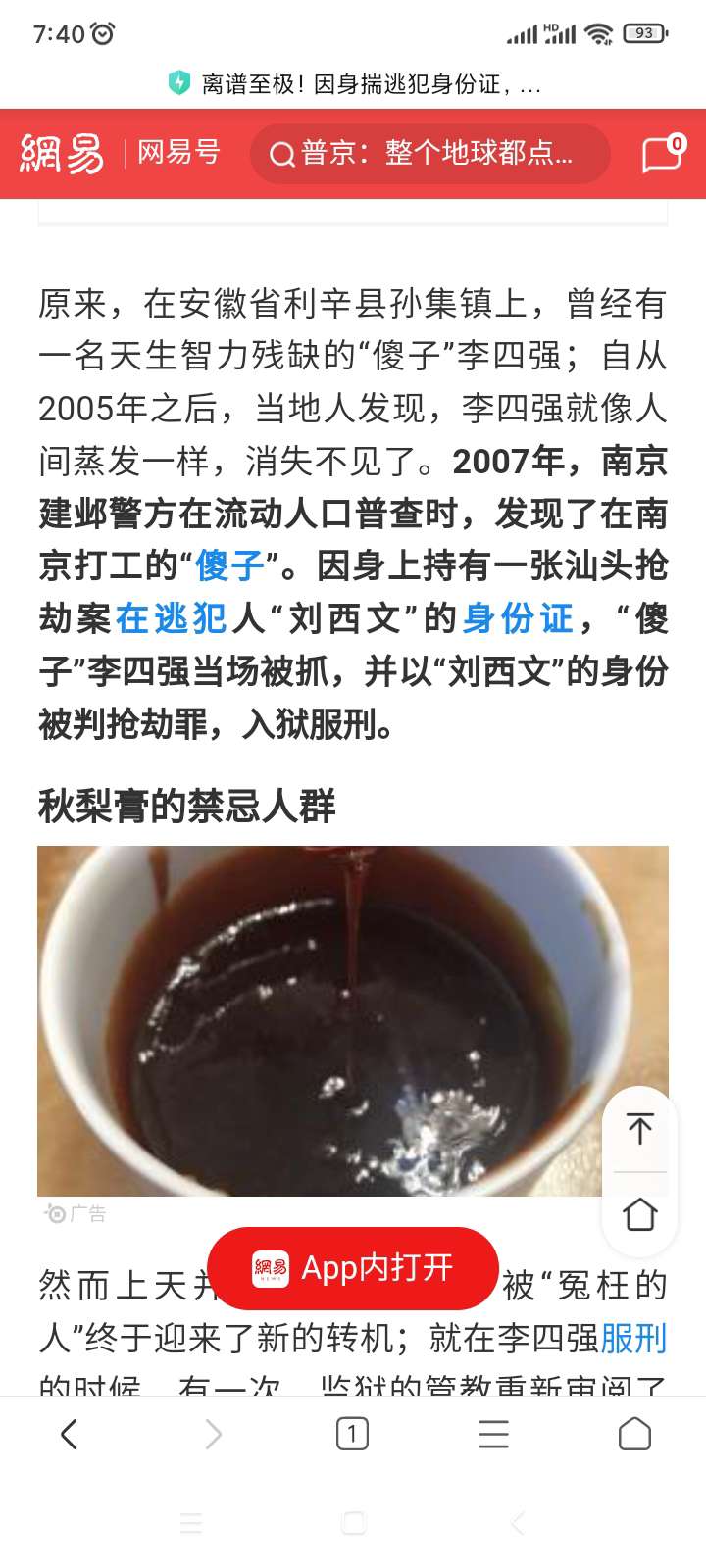Go to the homepage via house icon

(639, 1214)
